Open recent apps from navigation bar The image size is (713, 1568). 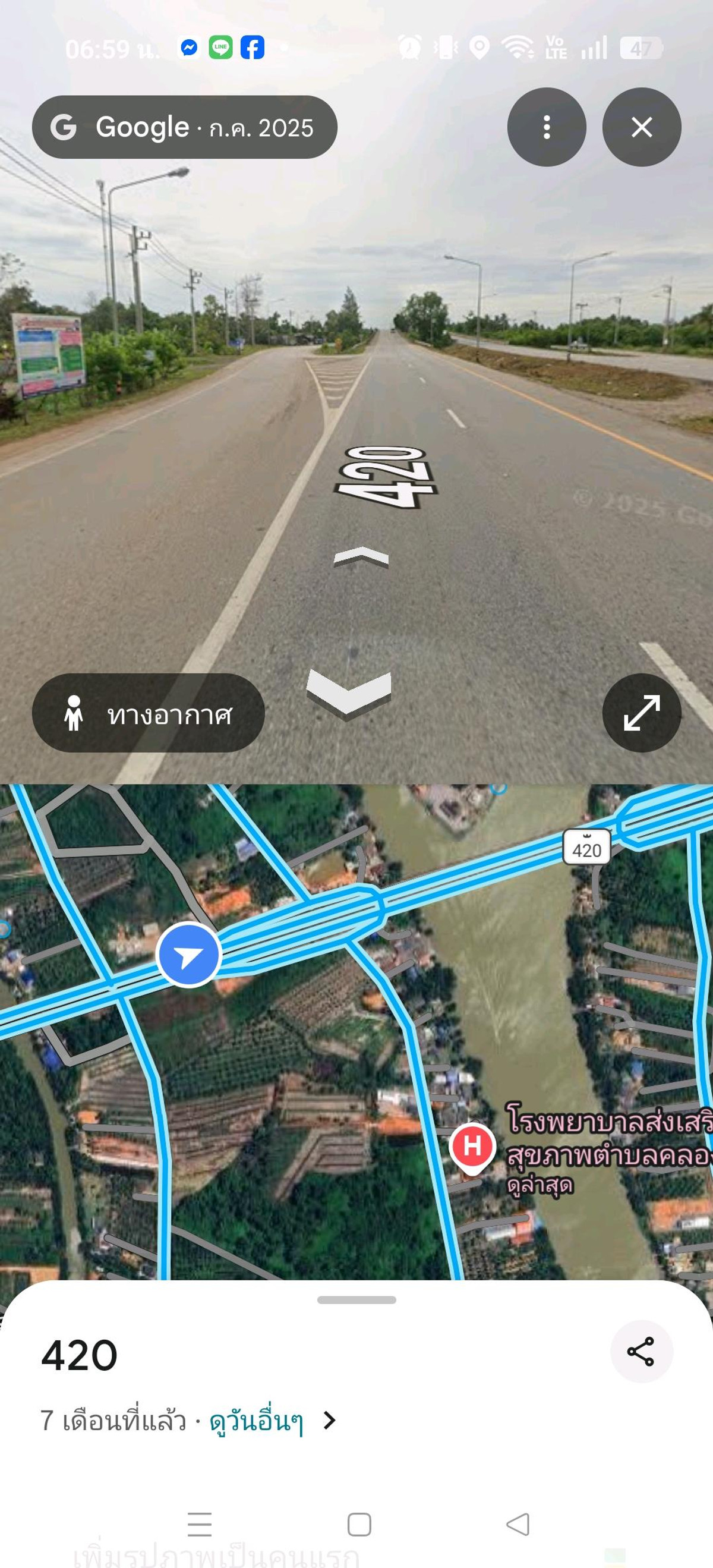pos(200,1524)
